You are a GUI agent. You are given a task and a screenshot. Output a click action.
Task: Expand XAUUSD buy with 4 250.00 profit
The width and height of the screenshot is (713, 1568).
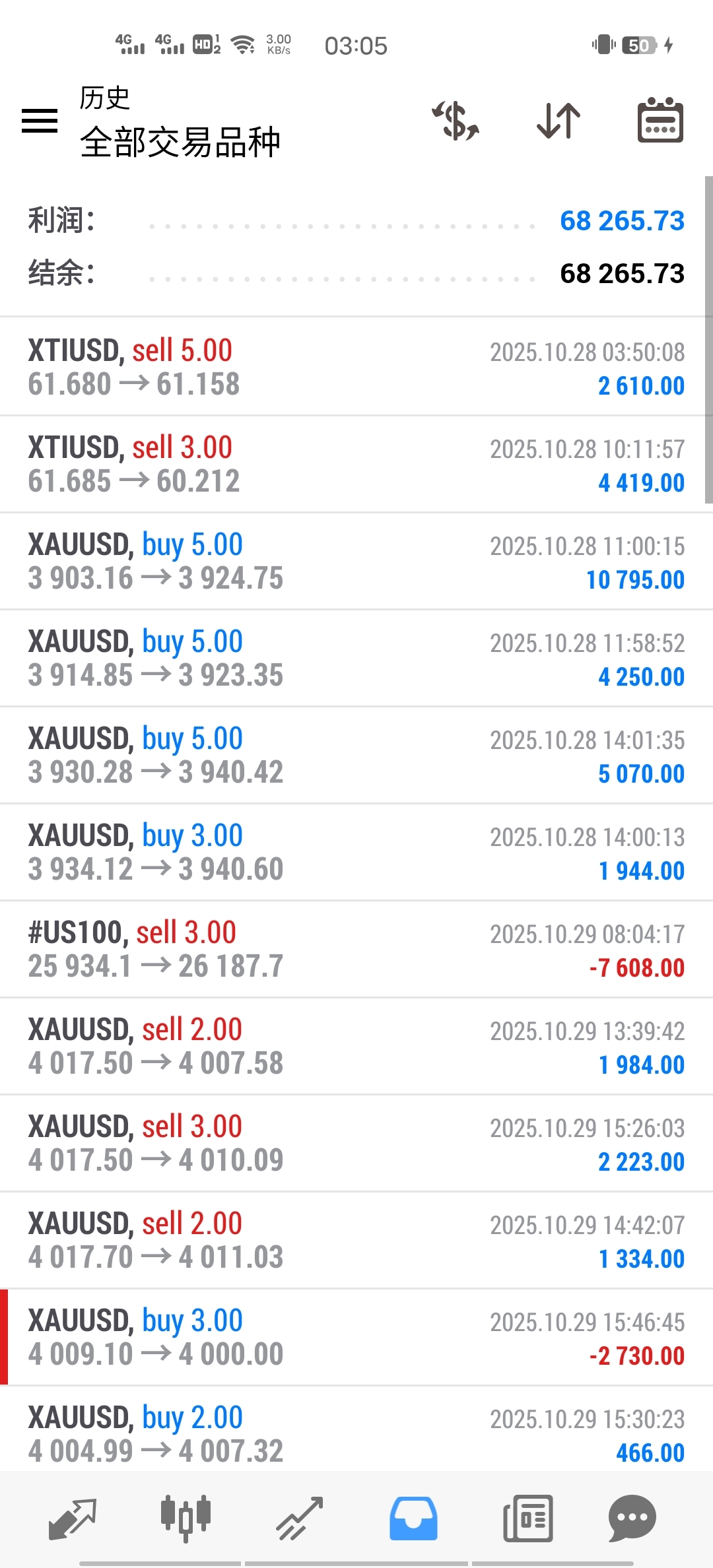[356, 658]
